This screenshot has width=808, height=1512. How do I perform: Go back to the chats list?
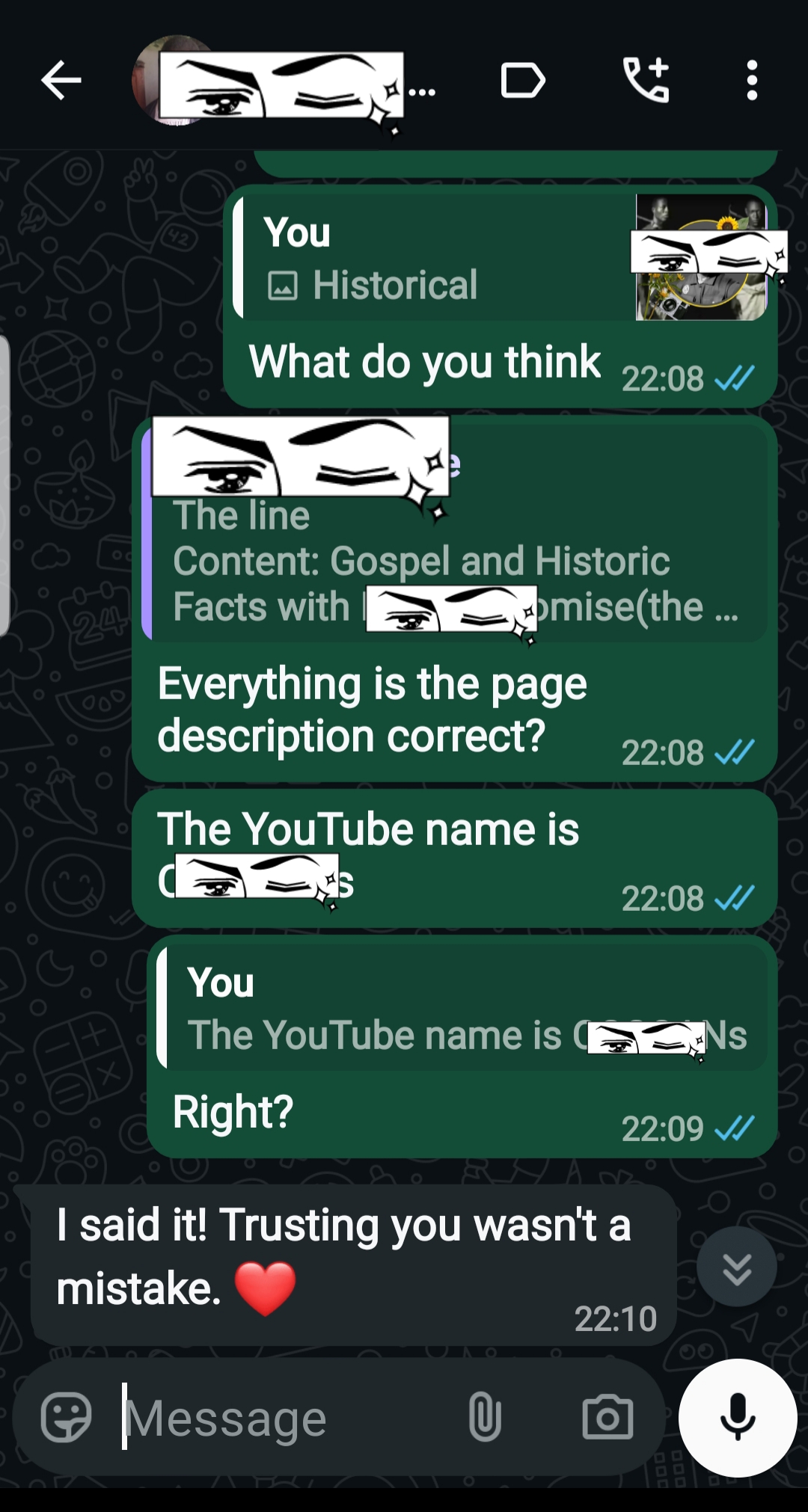[x=61, y=80]
